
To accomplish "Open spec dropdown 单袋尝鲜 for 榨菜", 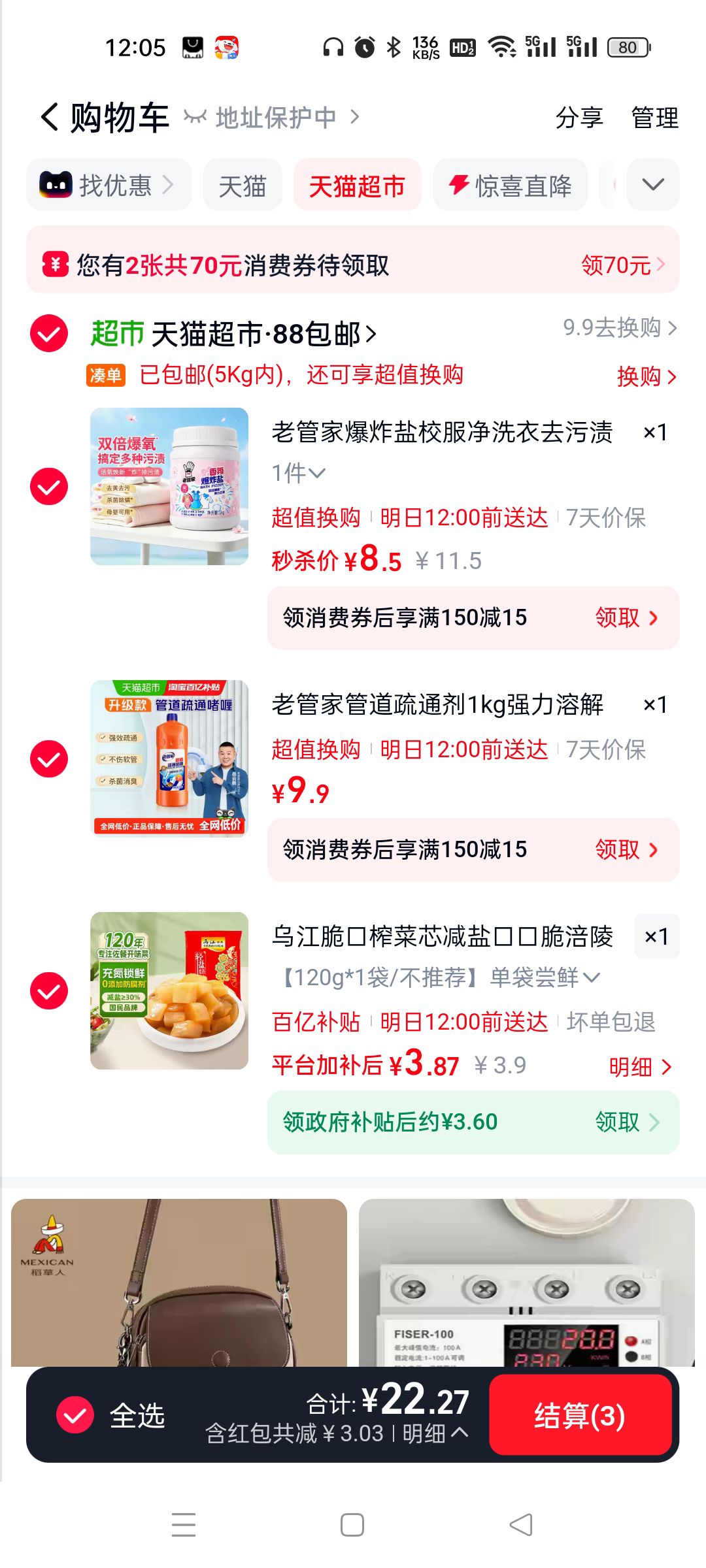I will 545,977.
